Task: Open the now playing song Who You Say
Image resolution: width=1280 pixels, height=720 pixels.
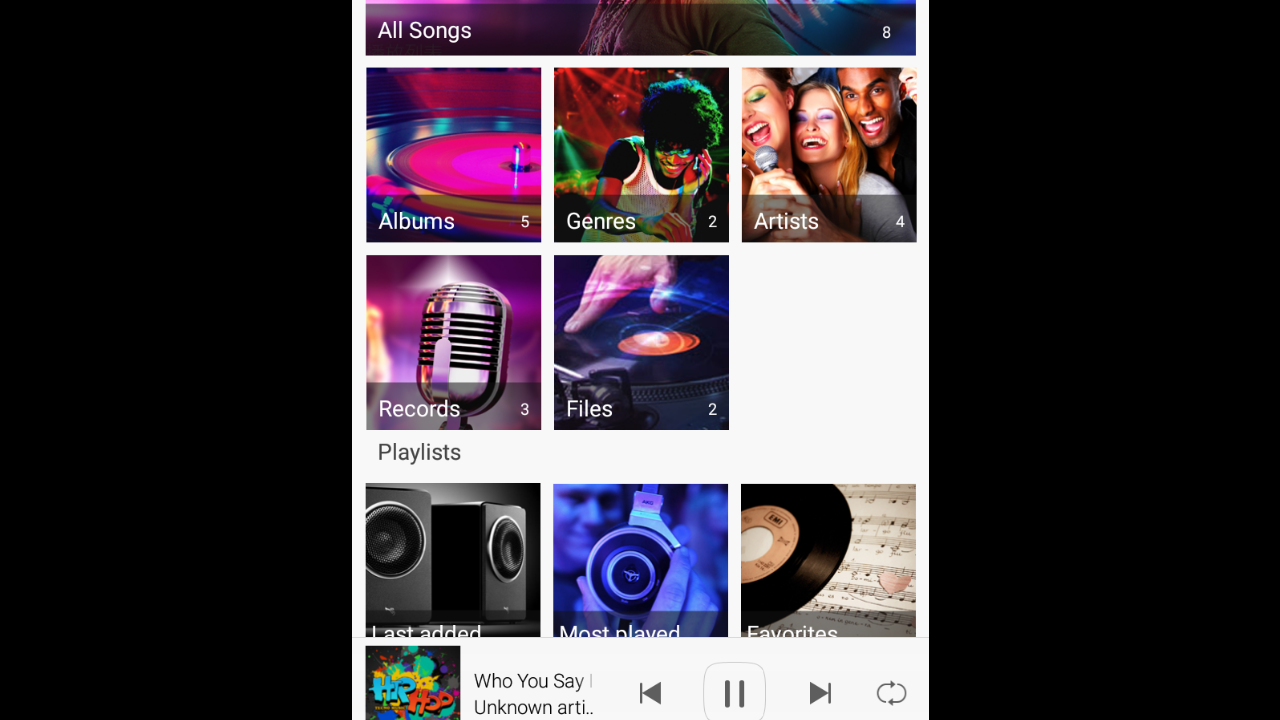Action: 532,692
